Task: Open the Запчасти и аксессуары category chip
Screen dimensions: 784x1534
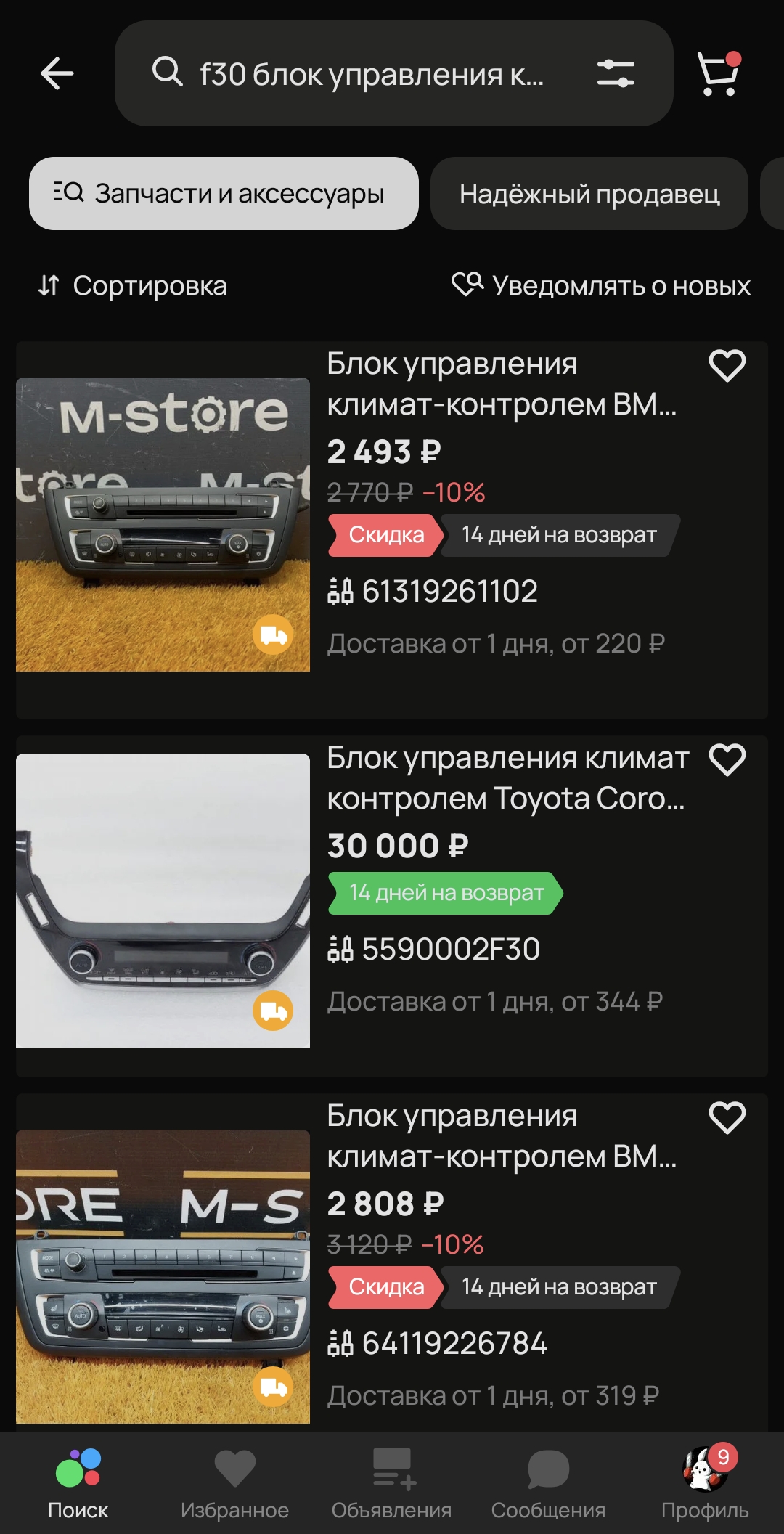Action: 224,194
